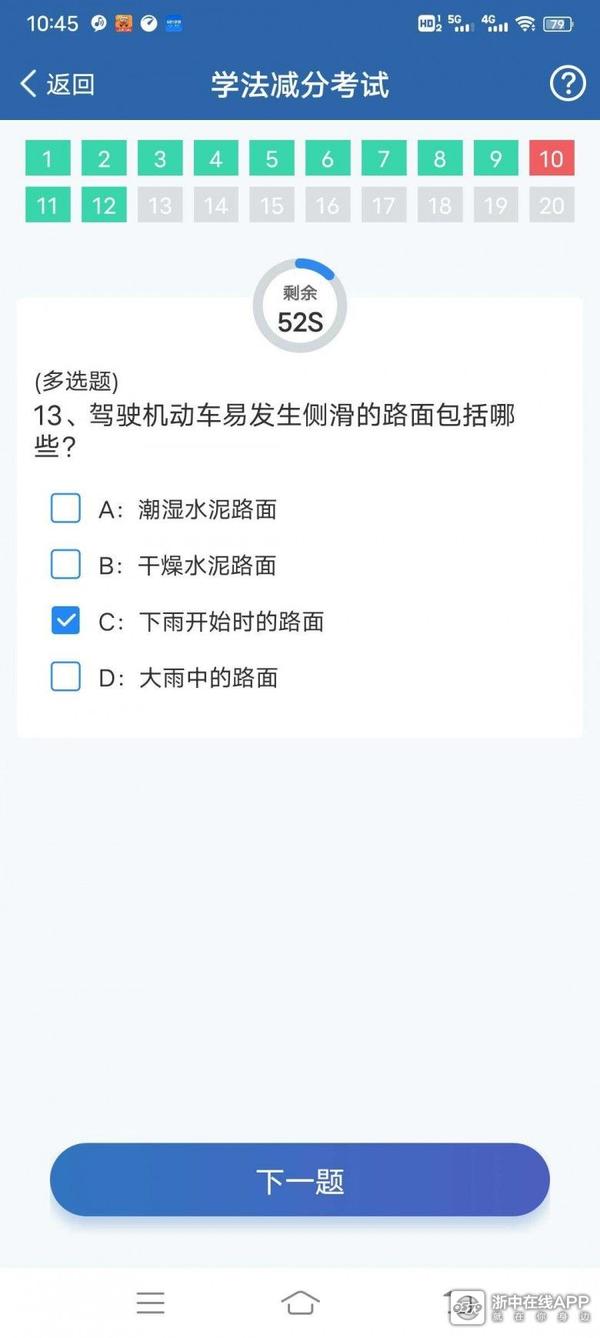
Task: Tap the system home button
Action: 300,1302
